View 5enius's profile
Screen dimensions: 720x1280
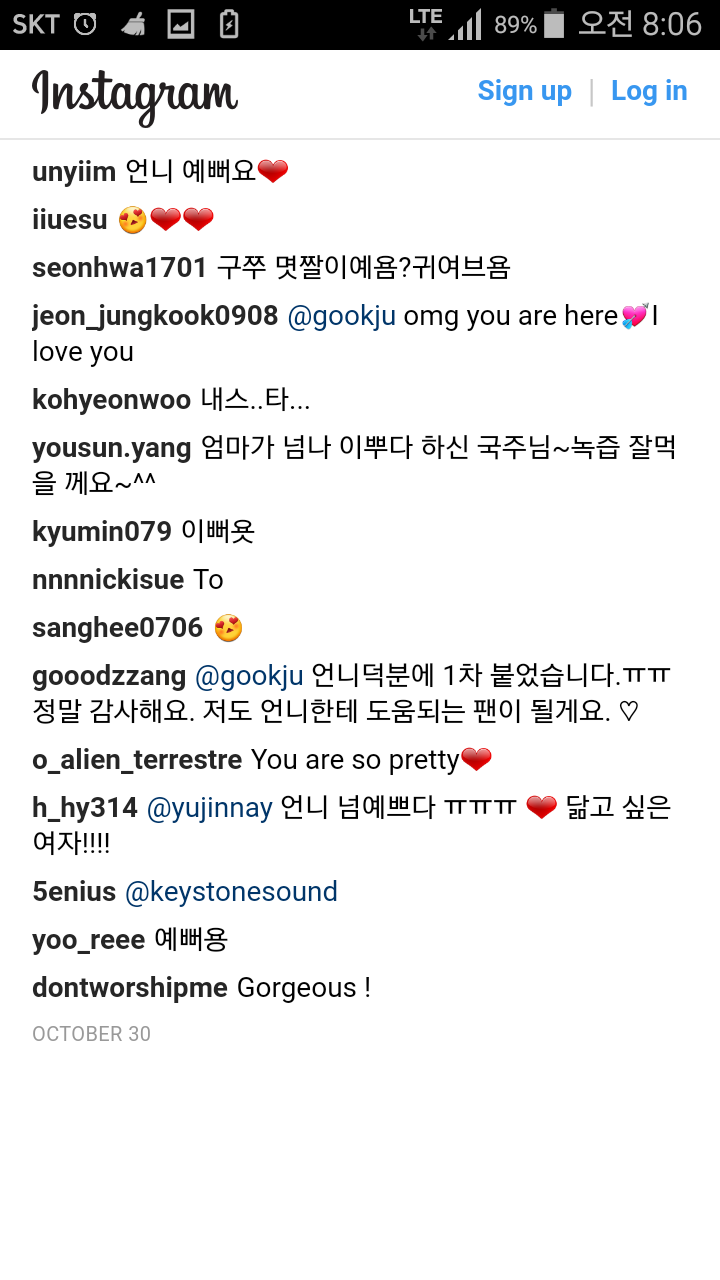click(74, 892)
